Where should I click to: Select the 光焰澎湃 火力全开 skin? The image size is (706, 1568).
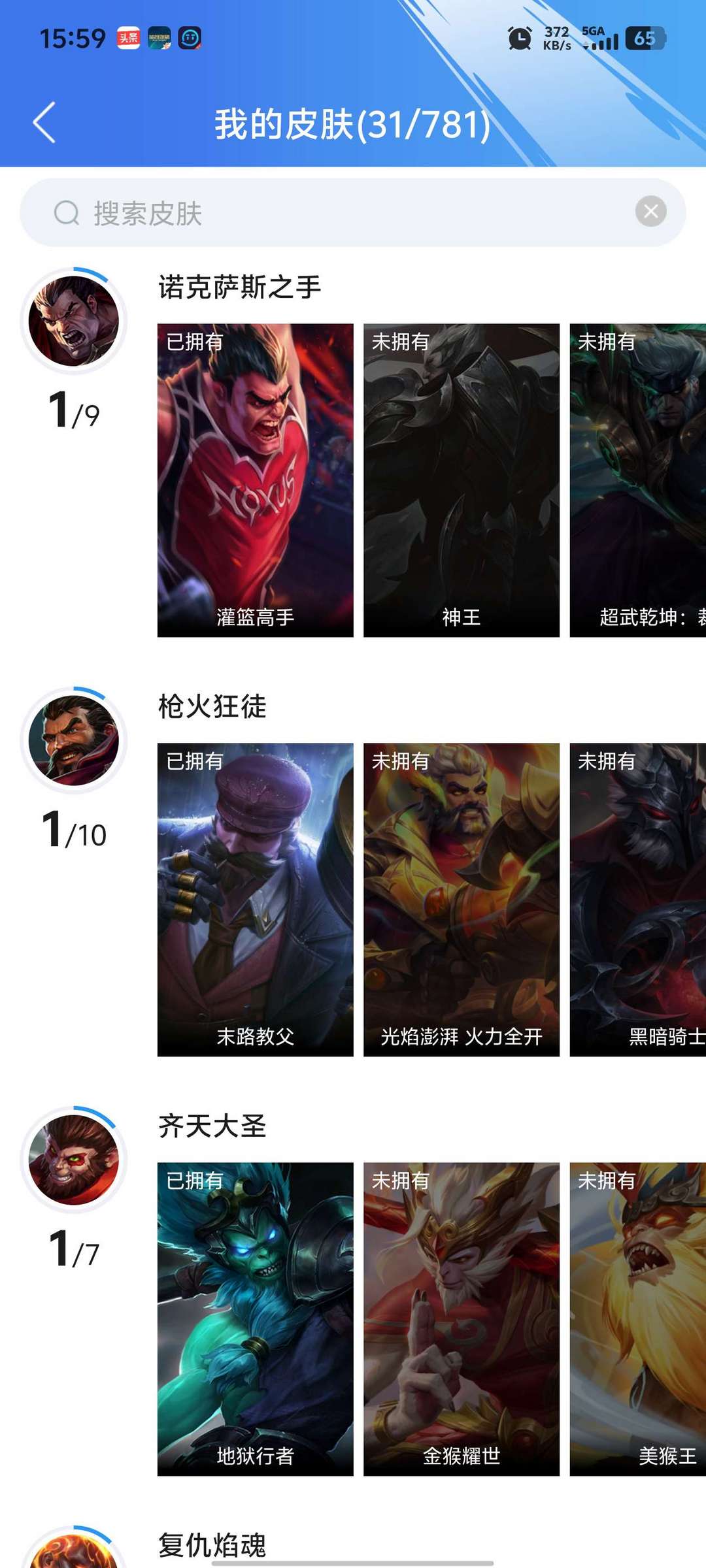tap(462, 900)
